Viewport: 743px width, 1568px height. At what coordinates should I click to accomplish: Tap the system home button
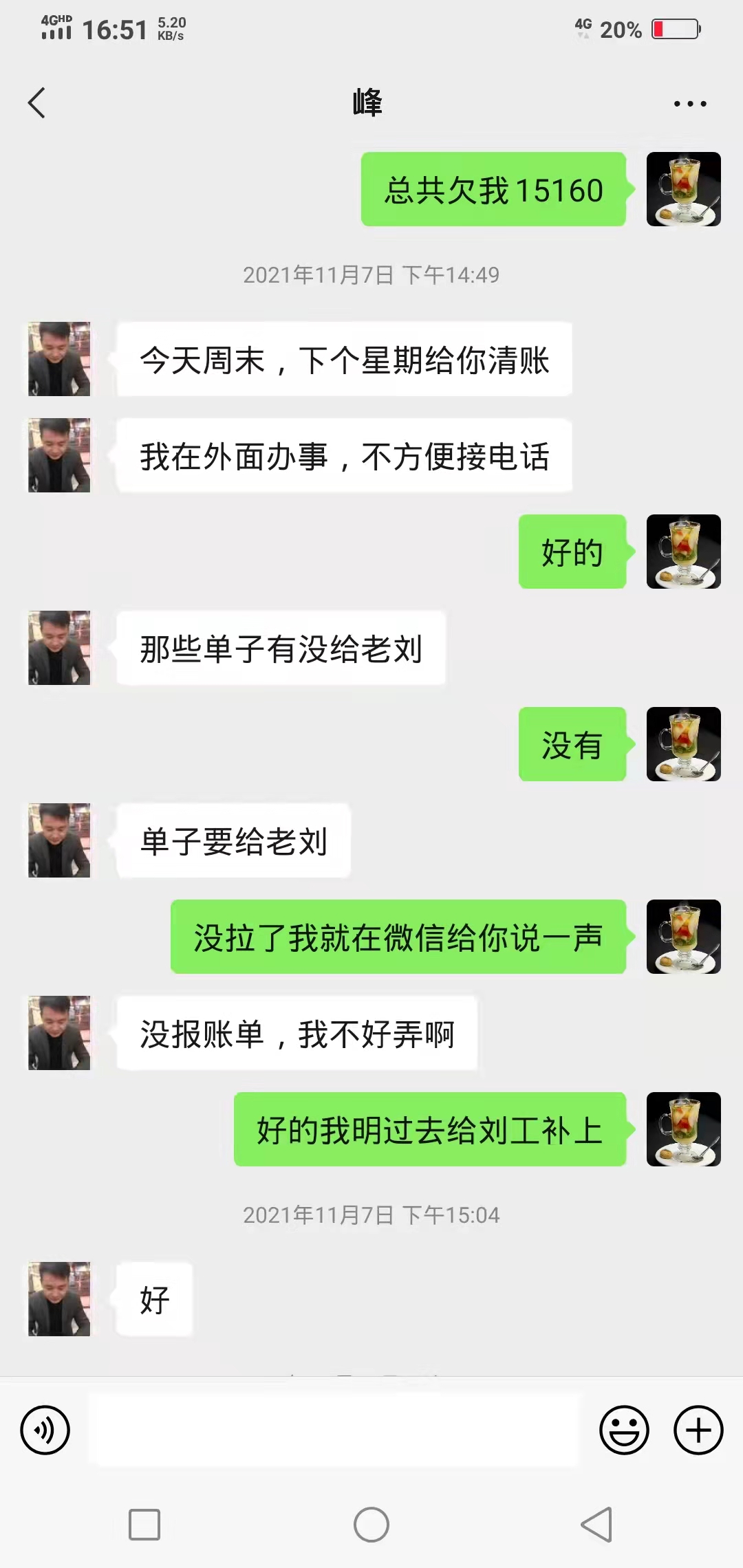click(x=371, y=1525)
